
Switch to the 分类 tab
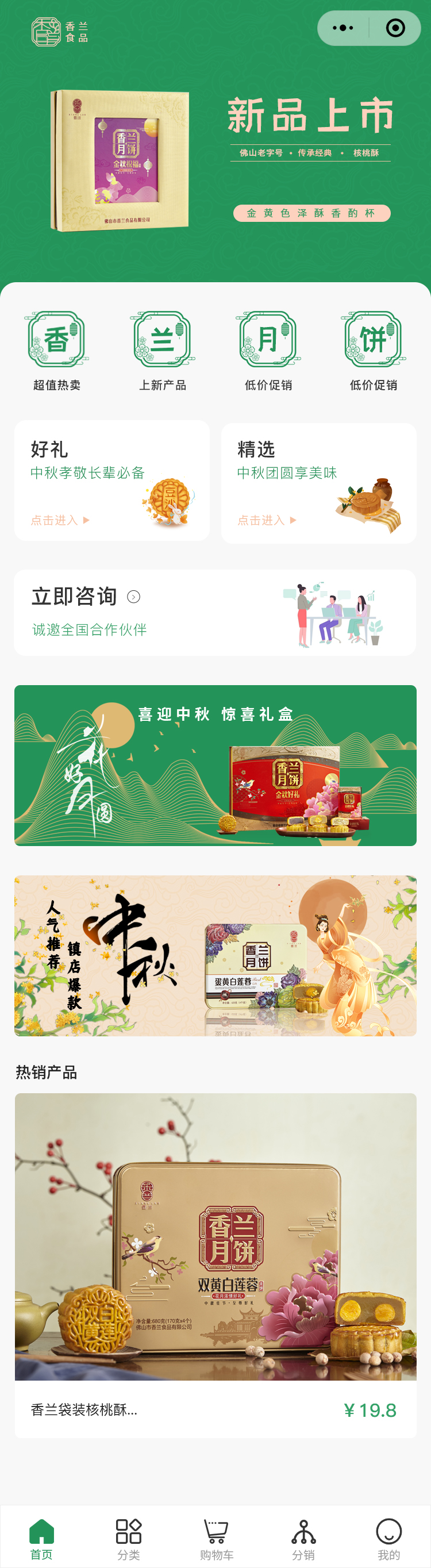(129, 1538)
